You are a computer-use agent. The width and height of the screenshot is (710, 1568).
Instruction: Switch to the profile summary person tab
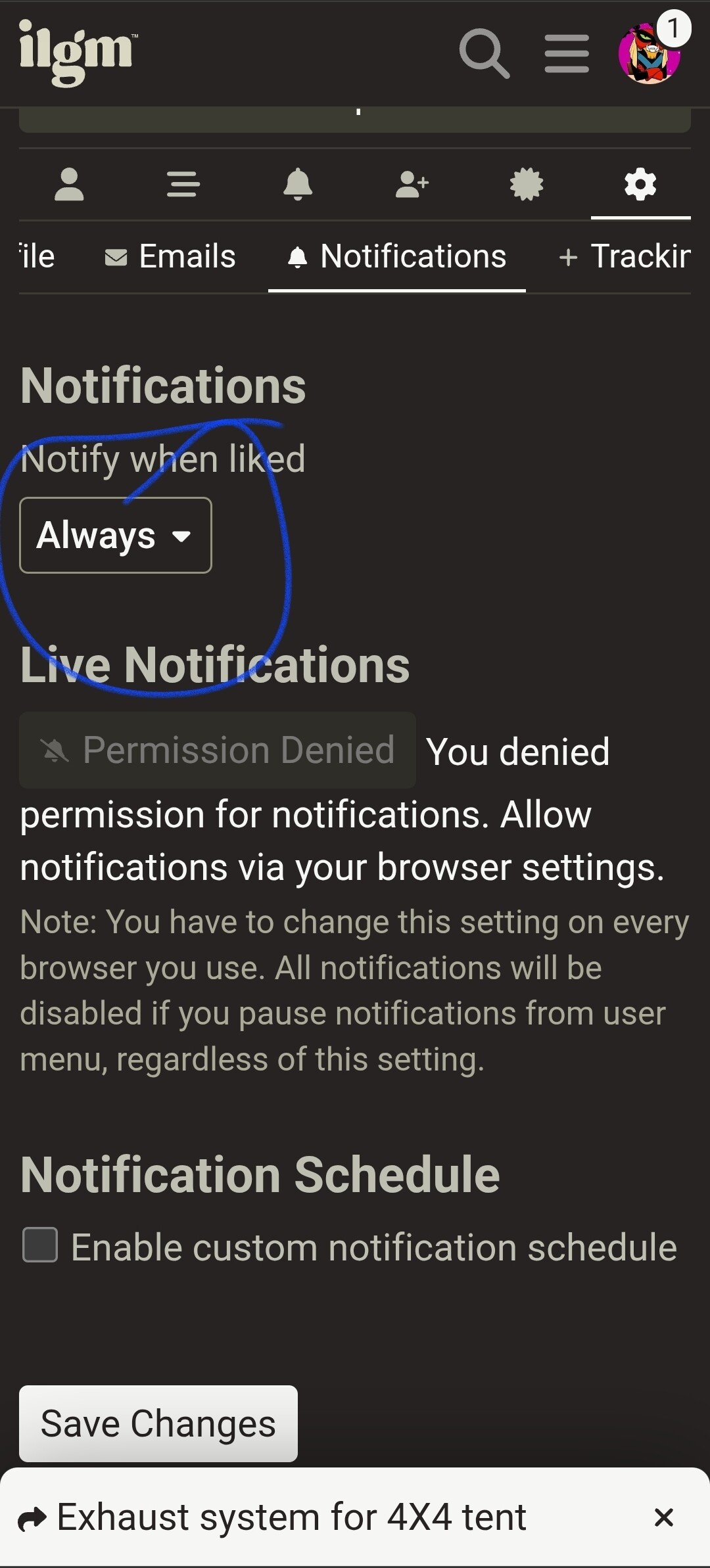[69, 185]
